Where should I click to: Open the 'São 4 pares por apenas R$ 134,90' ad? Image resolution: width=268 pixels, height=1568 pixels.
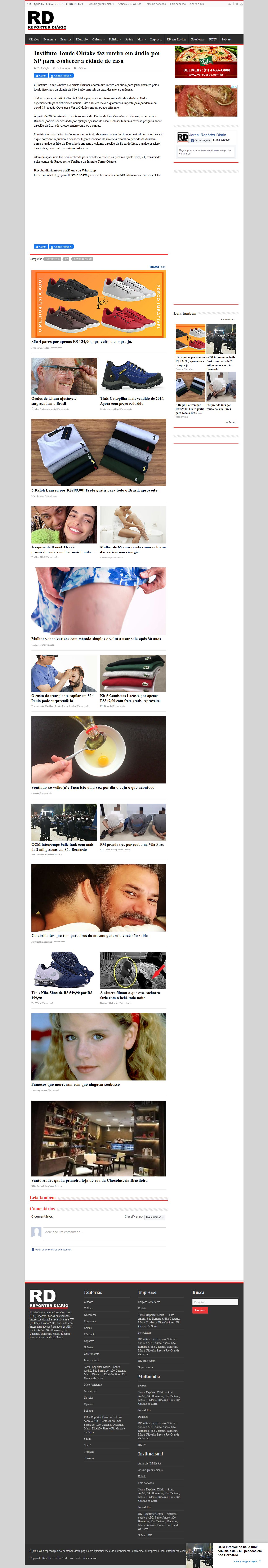tap(81, 341)
